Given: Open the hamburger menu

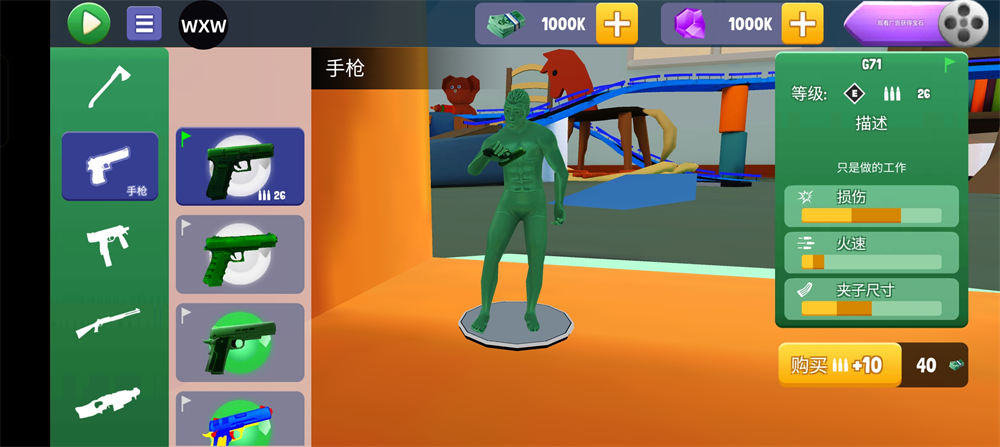Looking at the screenshot, I should tap(144, 24).
